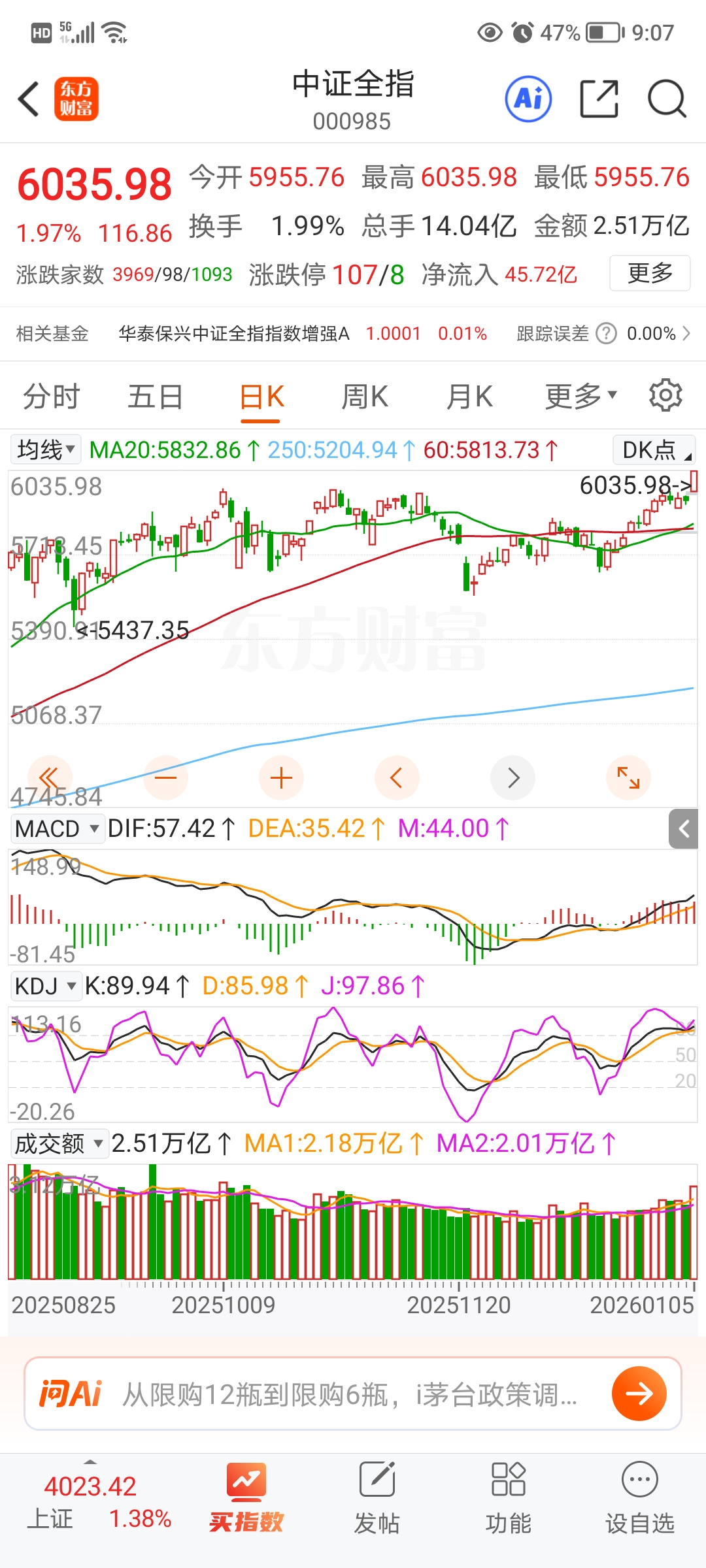Screen dimensions: 706x1568
Task: Change the MACD indicator dropdown
Action: (x=57, y=828)
